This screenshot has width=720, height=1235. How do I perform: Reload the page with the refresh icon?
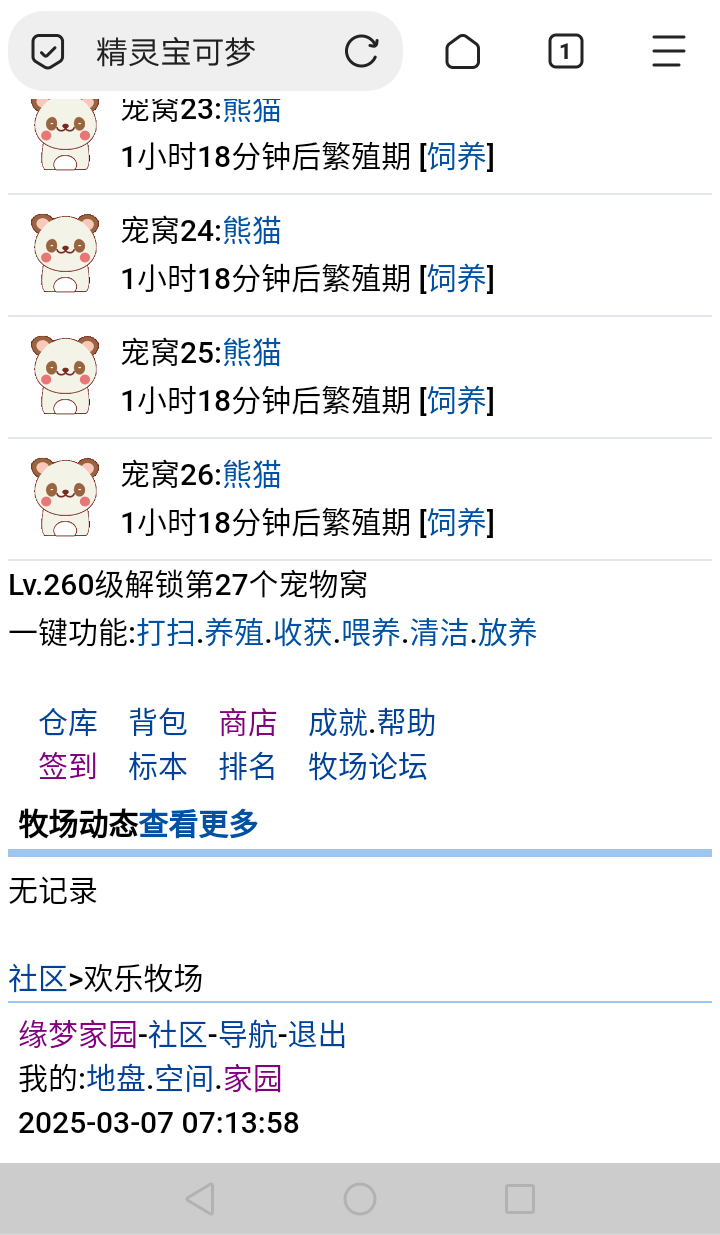[361, 51]
